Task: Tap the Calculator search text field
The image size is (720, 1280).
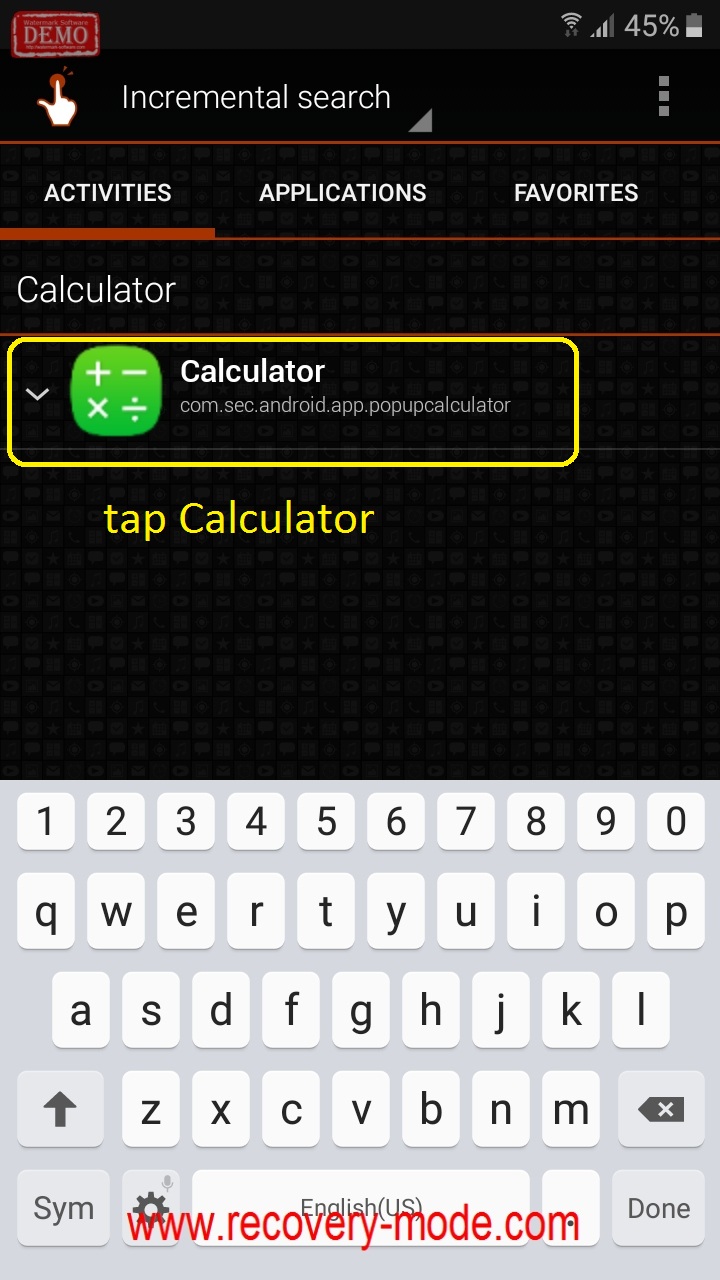Action: [360, 290]
